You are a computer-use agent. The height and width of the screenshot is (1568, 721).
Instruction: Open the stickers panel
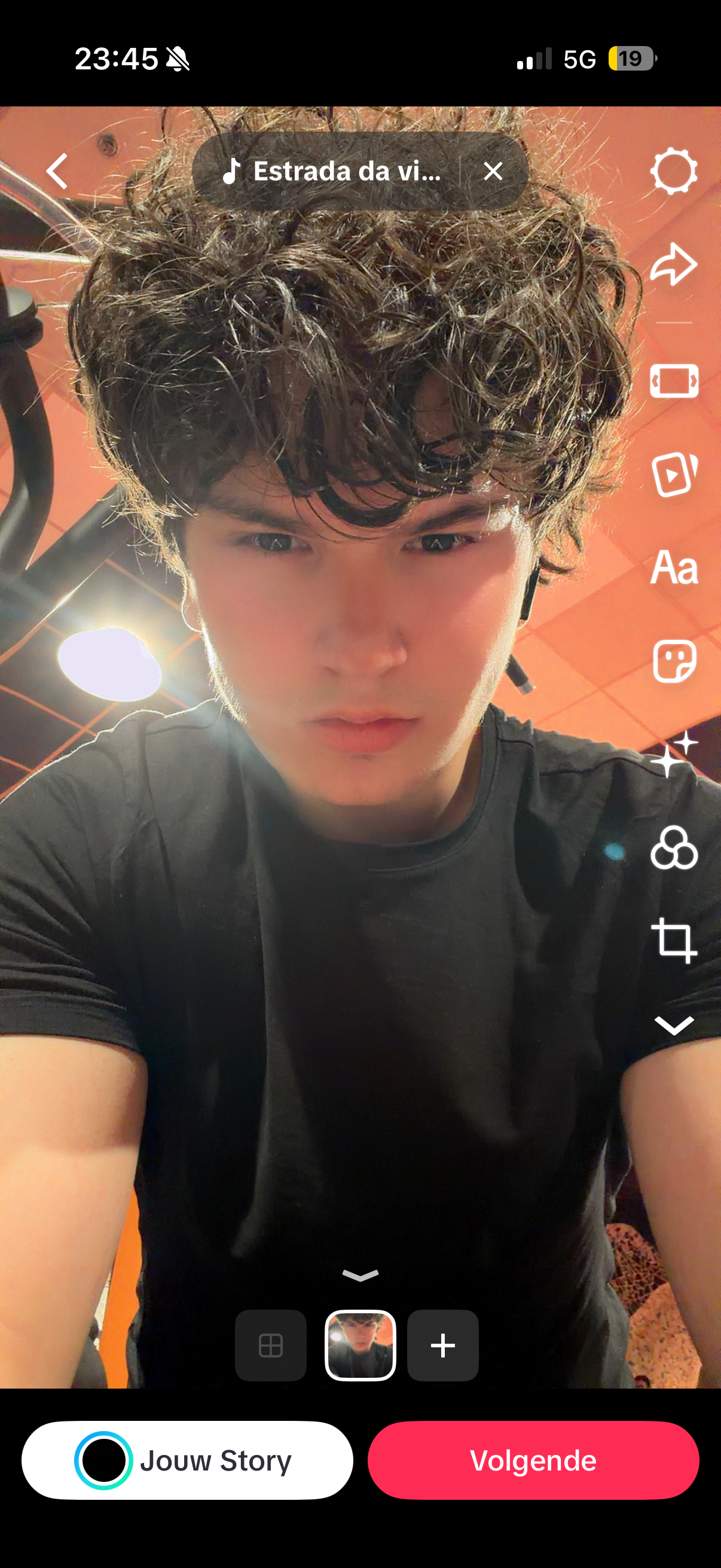(x=674, y=661)
